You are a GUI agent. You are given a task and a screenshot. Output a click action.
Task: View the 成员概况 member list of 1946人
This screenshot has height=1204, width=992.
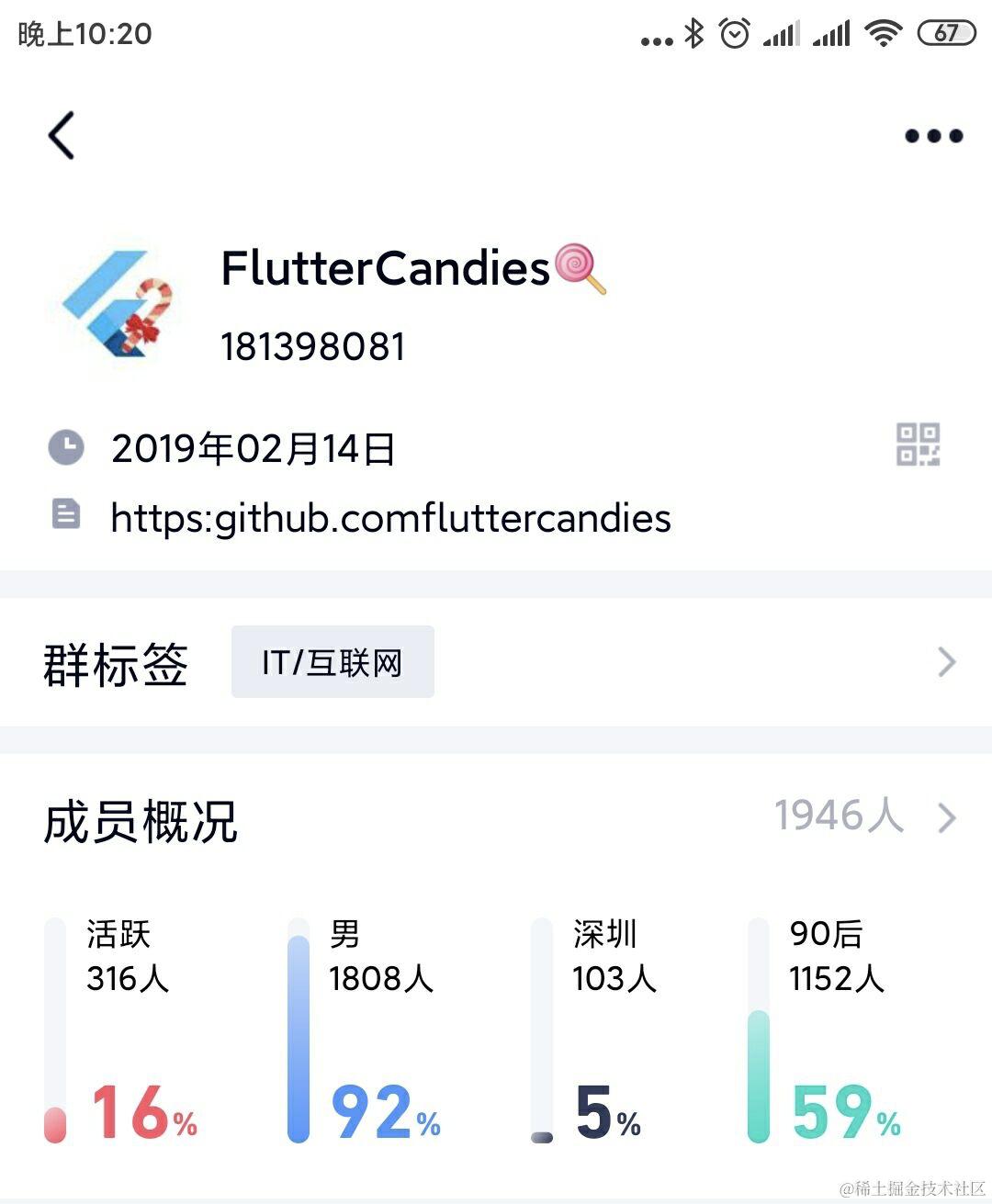pos(863,816)
